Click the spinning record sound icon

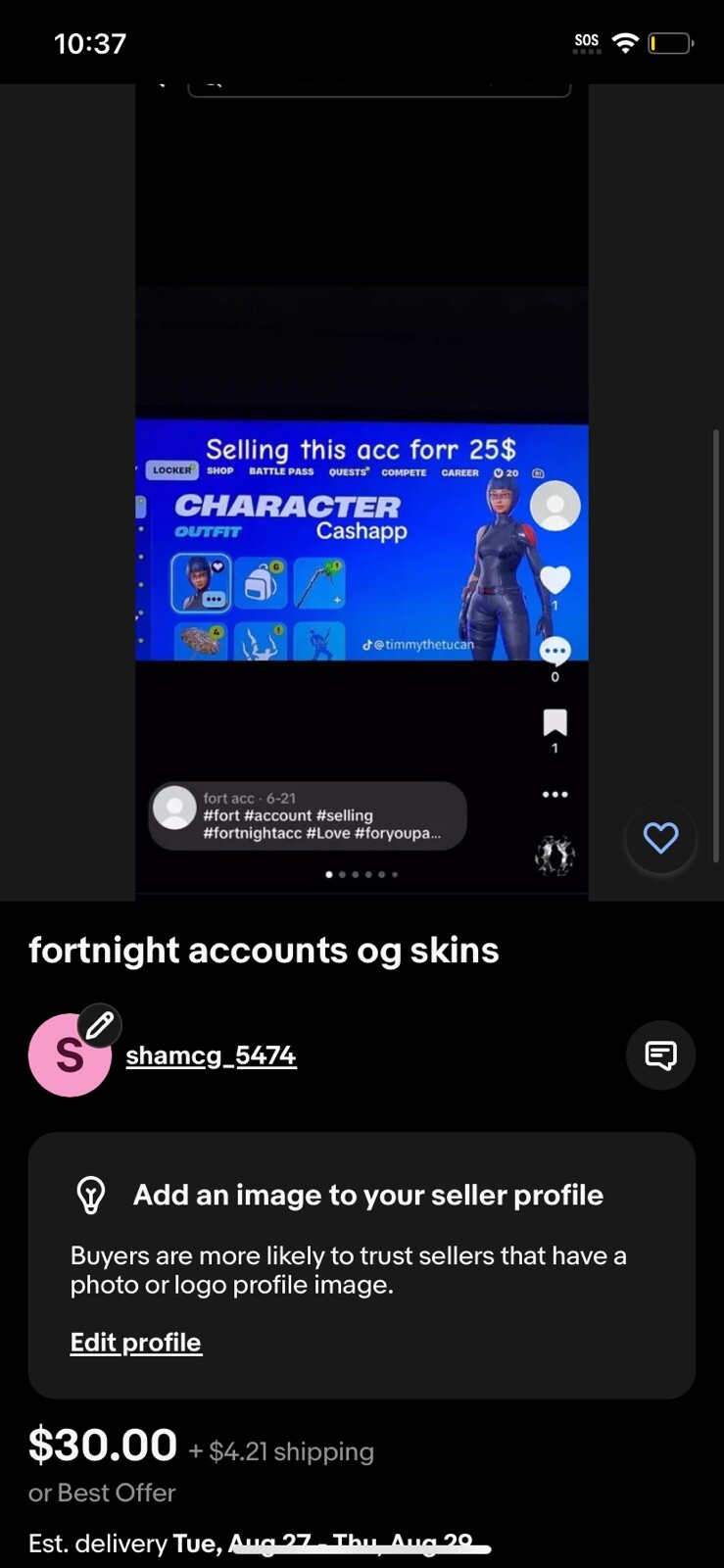pyautogui.click(x=555, y=855)
